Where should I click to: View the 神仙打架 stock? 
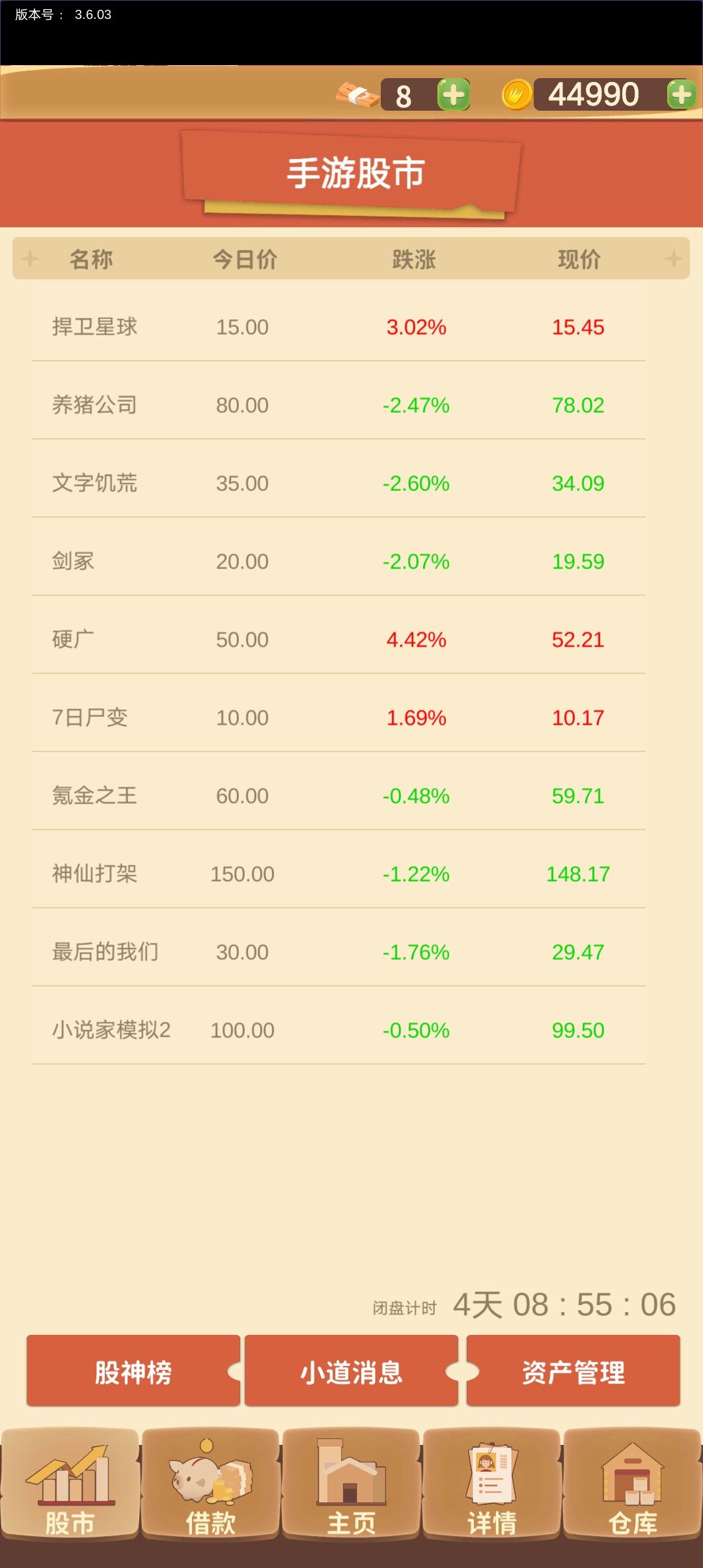pos(338,873)
